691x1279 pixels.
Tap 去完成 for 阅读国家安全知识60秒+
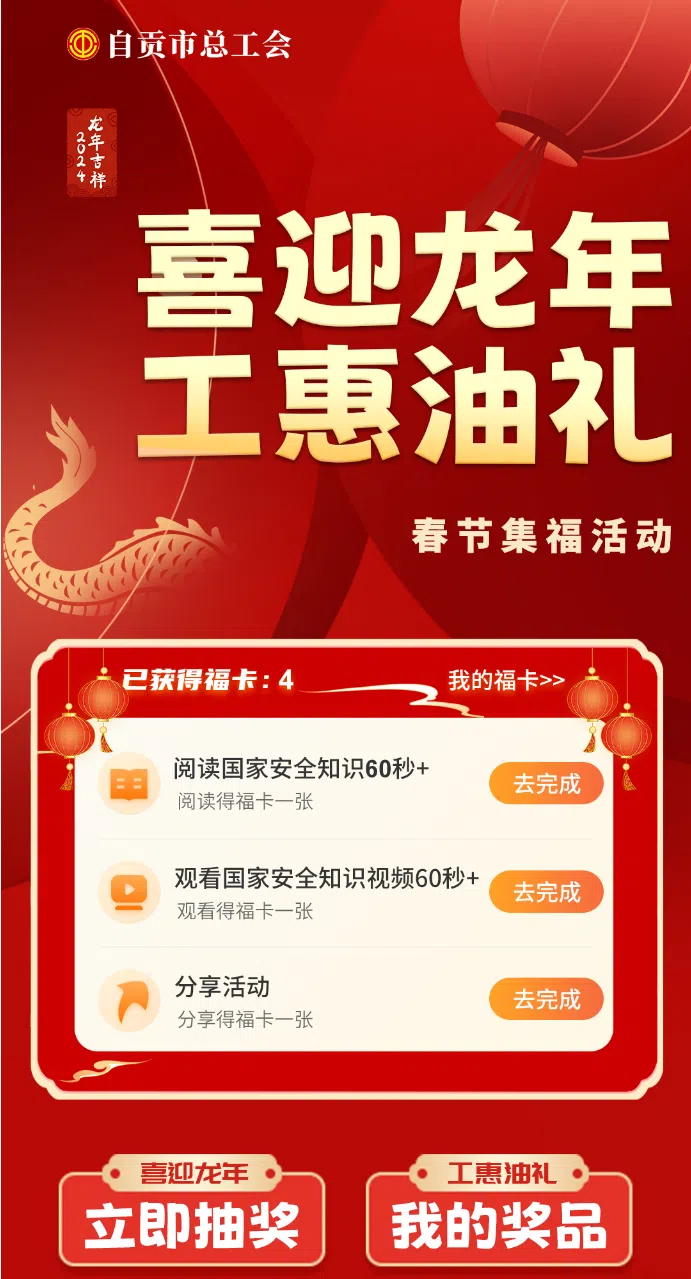click(x=546, y=784)
